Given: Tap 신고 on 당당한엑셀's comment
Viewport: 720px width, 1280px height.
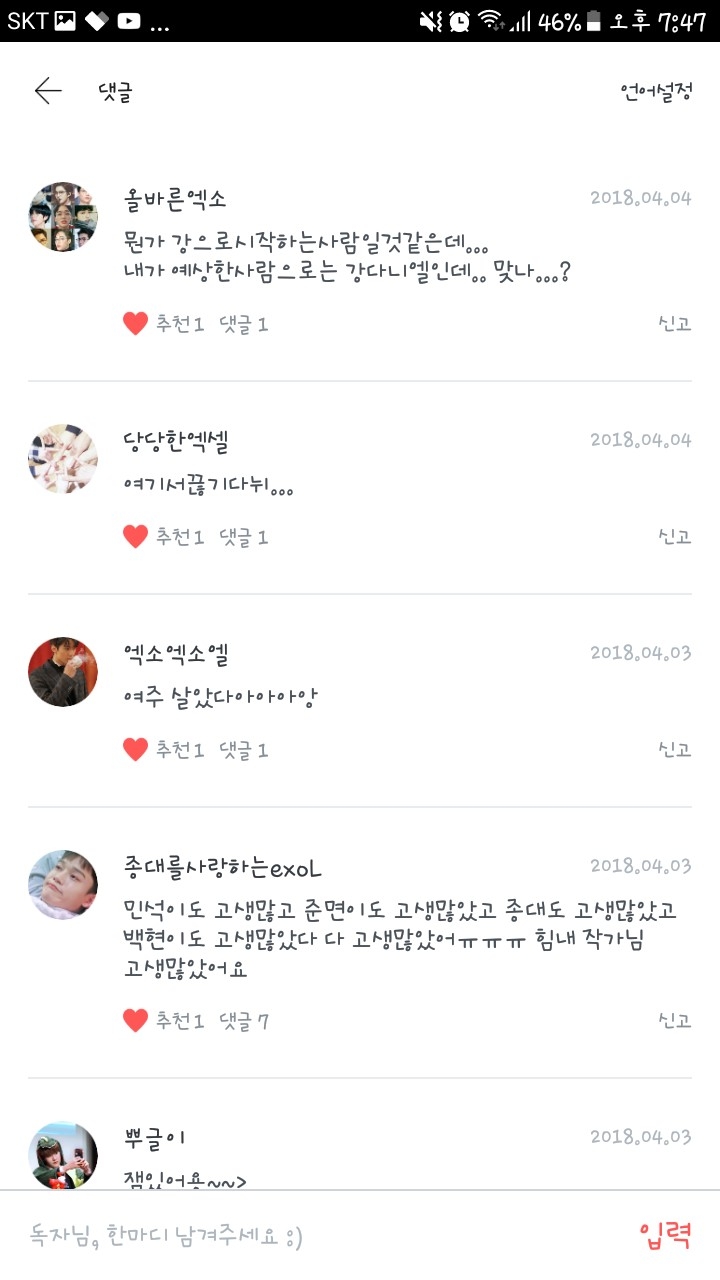Looking at the screenshot, I should (x=674, y=537).
